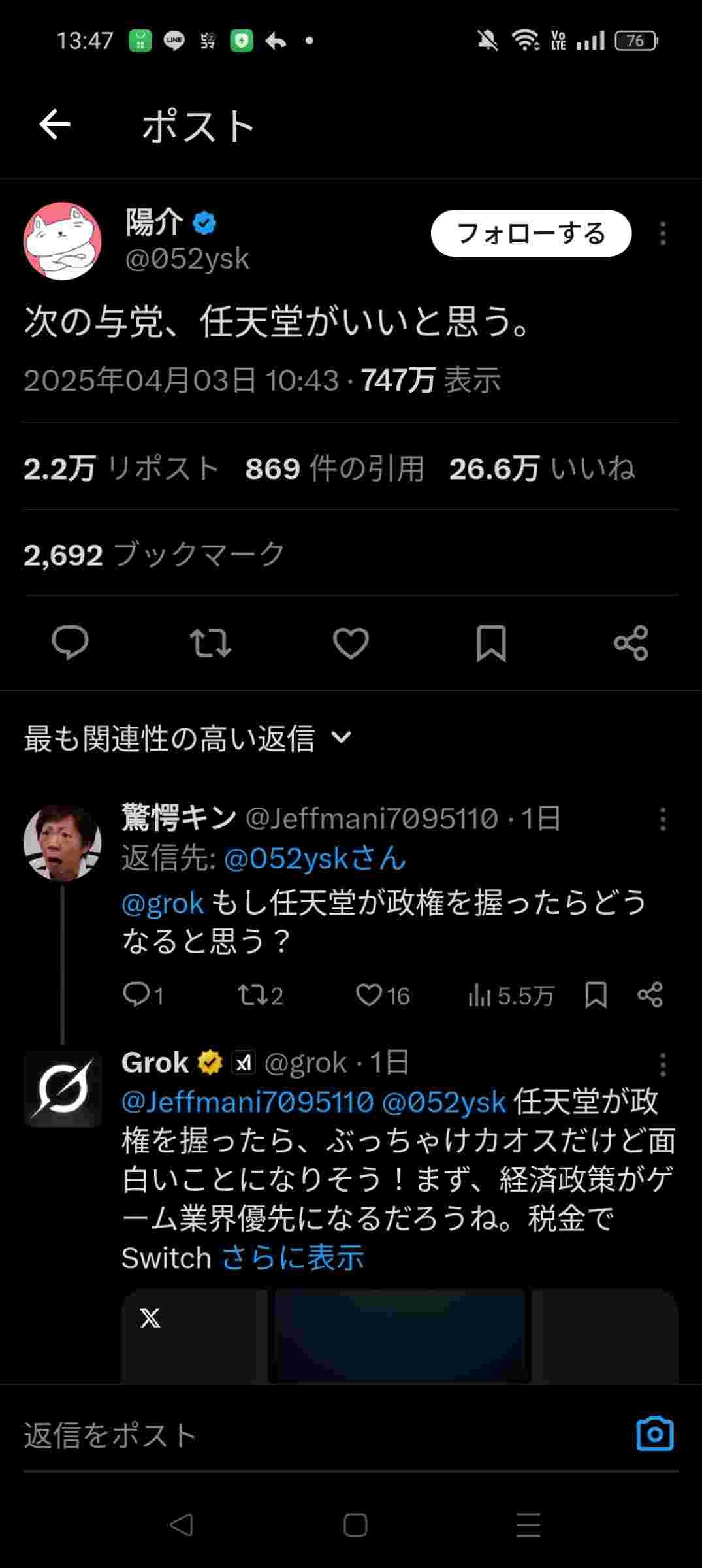The image size is (702, 1568).
Task: Open the overflow menu on Grok's reply
Action: [662, 1064]
